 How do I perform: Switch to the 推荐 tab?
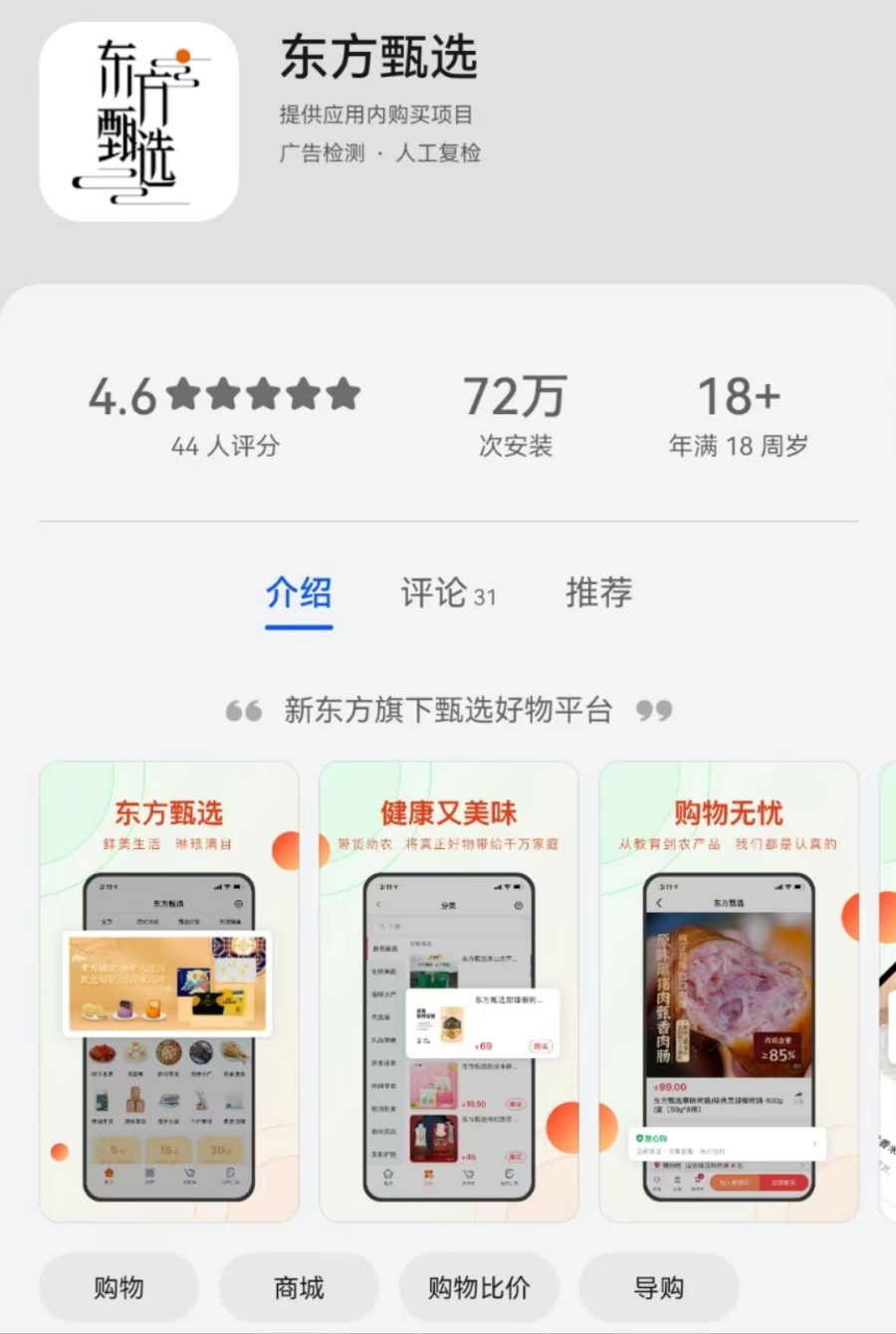(598, 593)
